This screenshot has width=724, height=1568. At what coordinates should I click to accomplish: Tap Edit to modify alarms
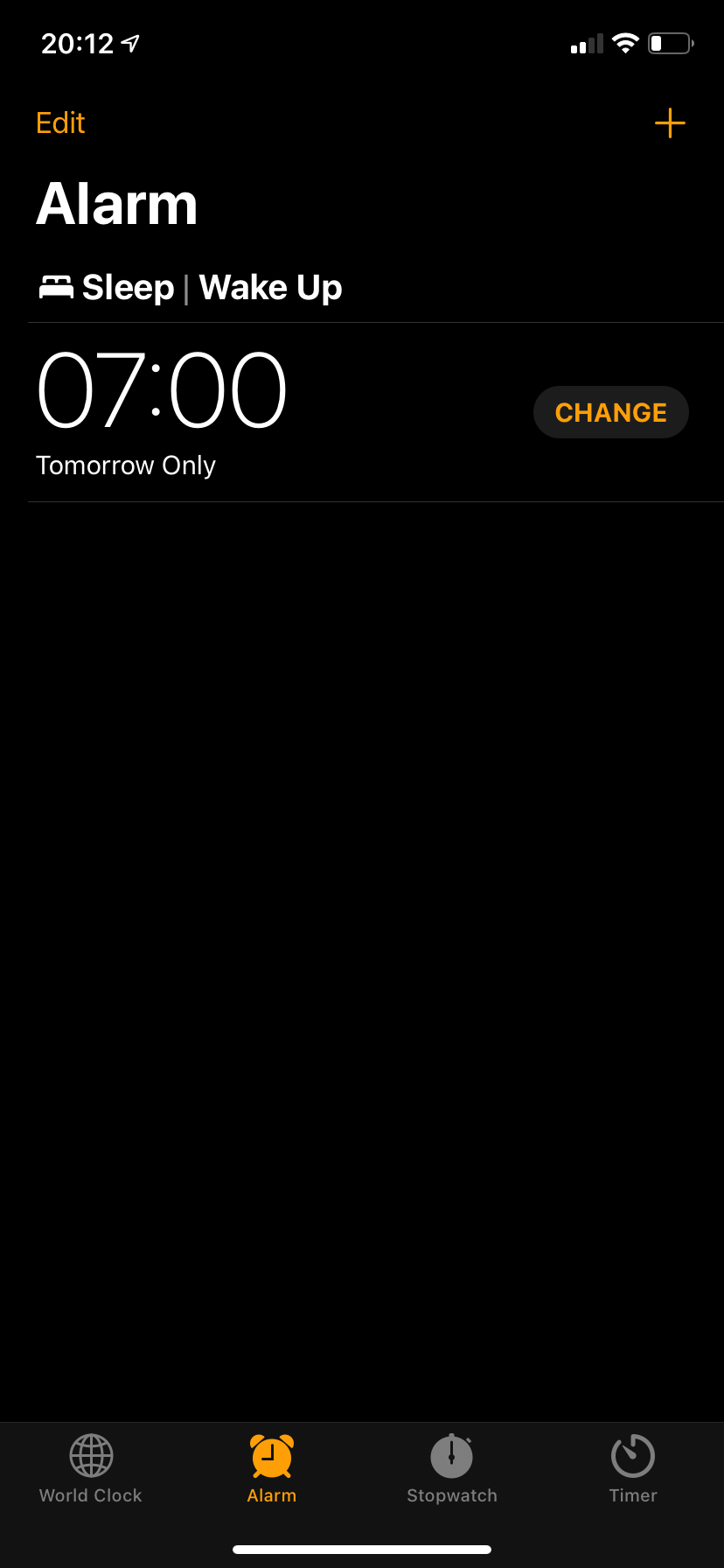coord(60,123)
